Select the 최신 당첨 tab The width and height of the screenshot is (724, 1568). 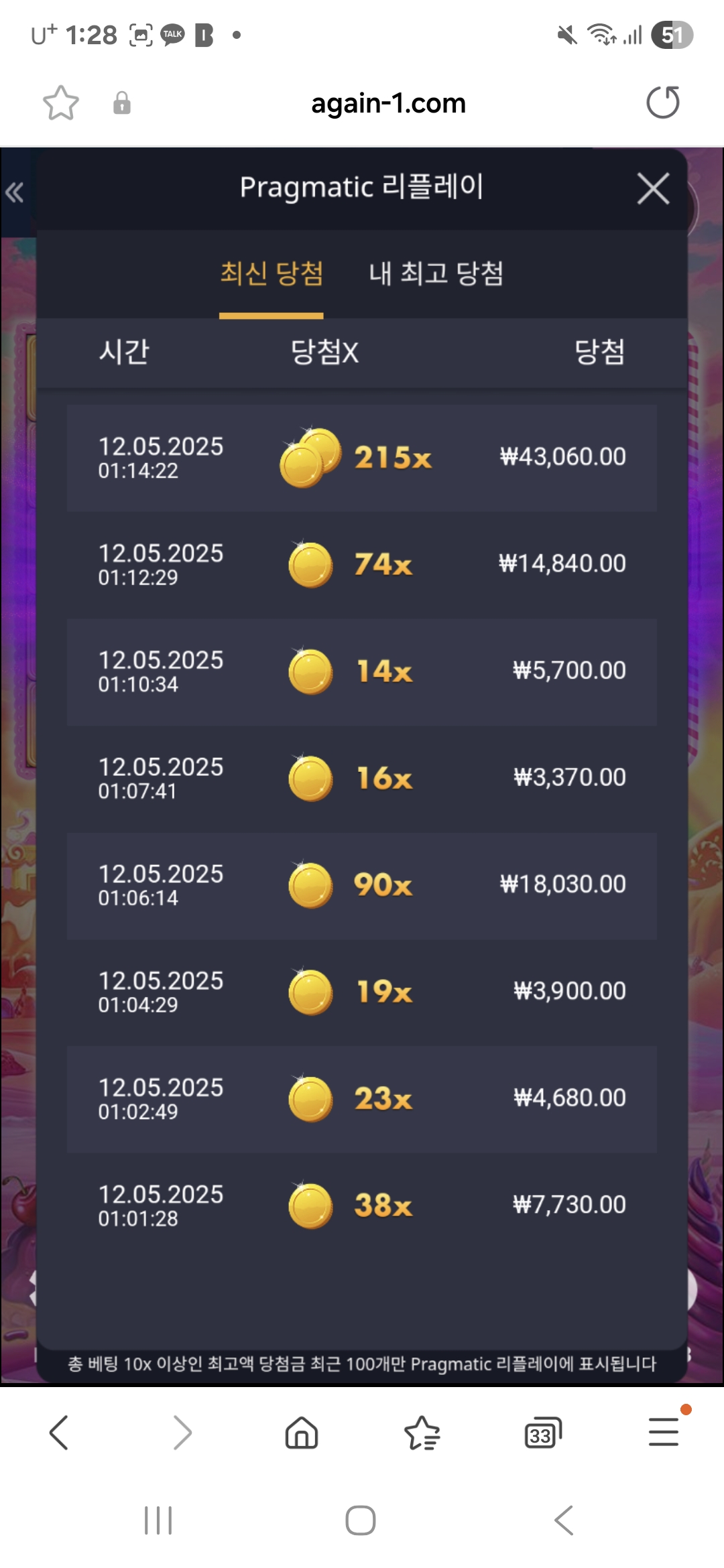pyautogui.click(x=271, y=273)
